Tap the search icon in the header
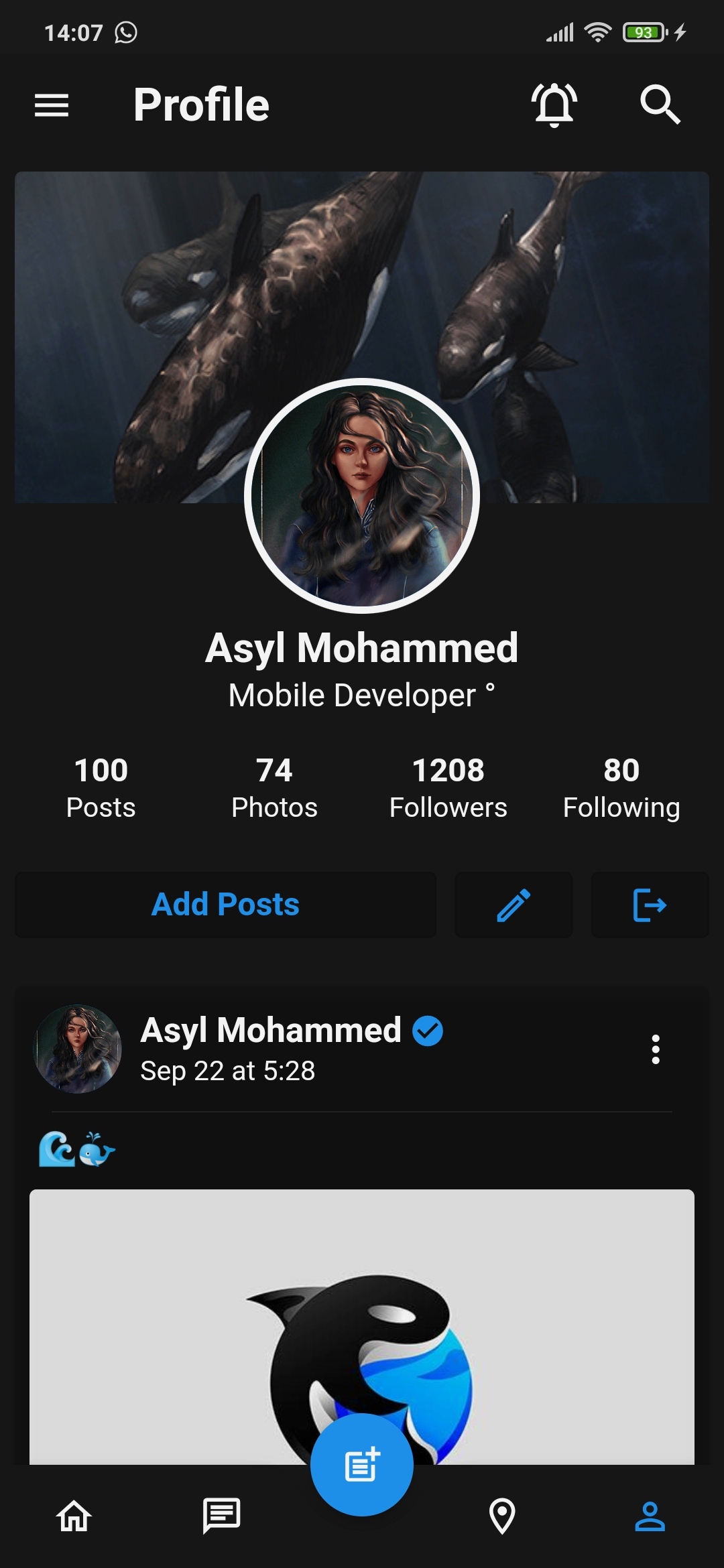This screenshot has height=1568, width=724. click(660, 105)
